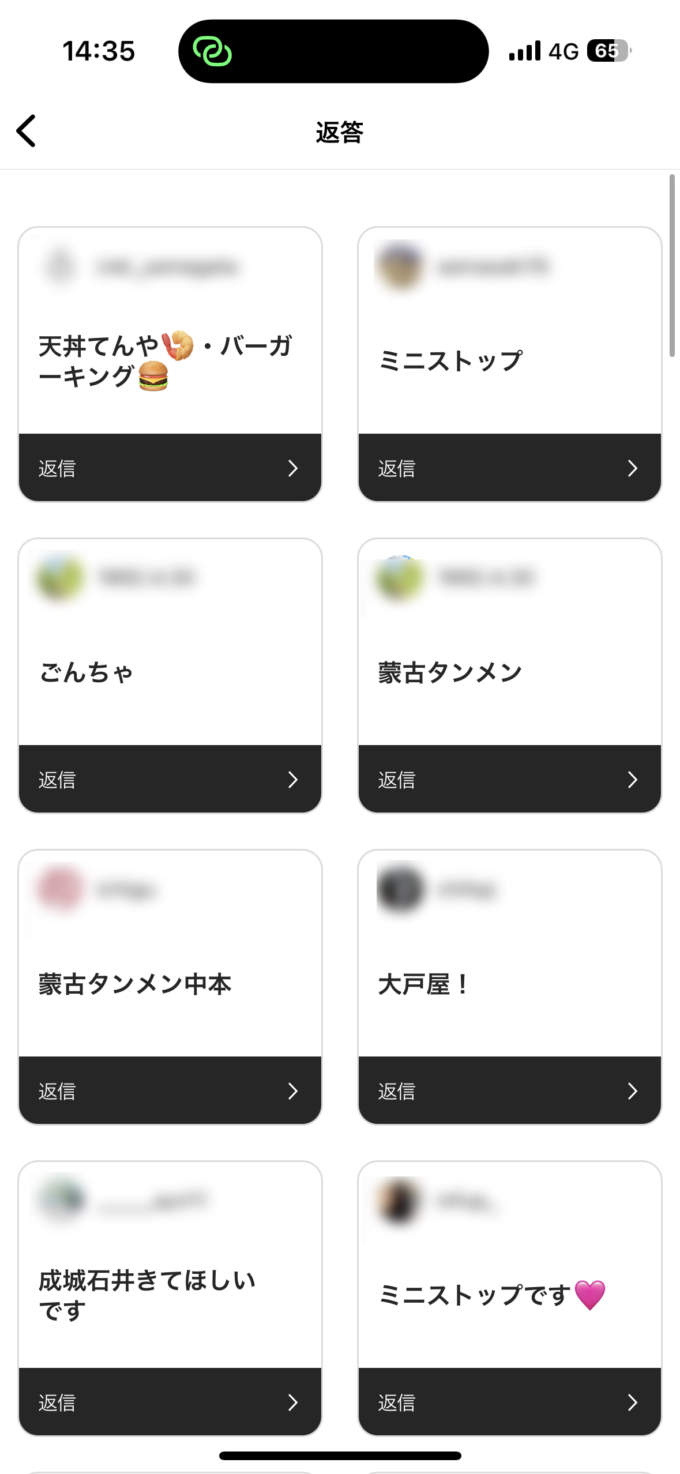The width and height of the screenshot is (680, 1474).
Task: Tap 返信 on the 蒙古タンメン card
Action: (x=509, y=779)
